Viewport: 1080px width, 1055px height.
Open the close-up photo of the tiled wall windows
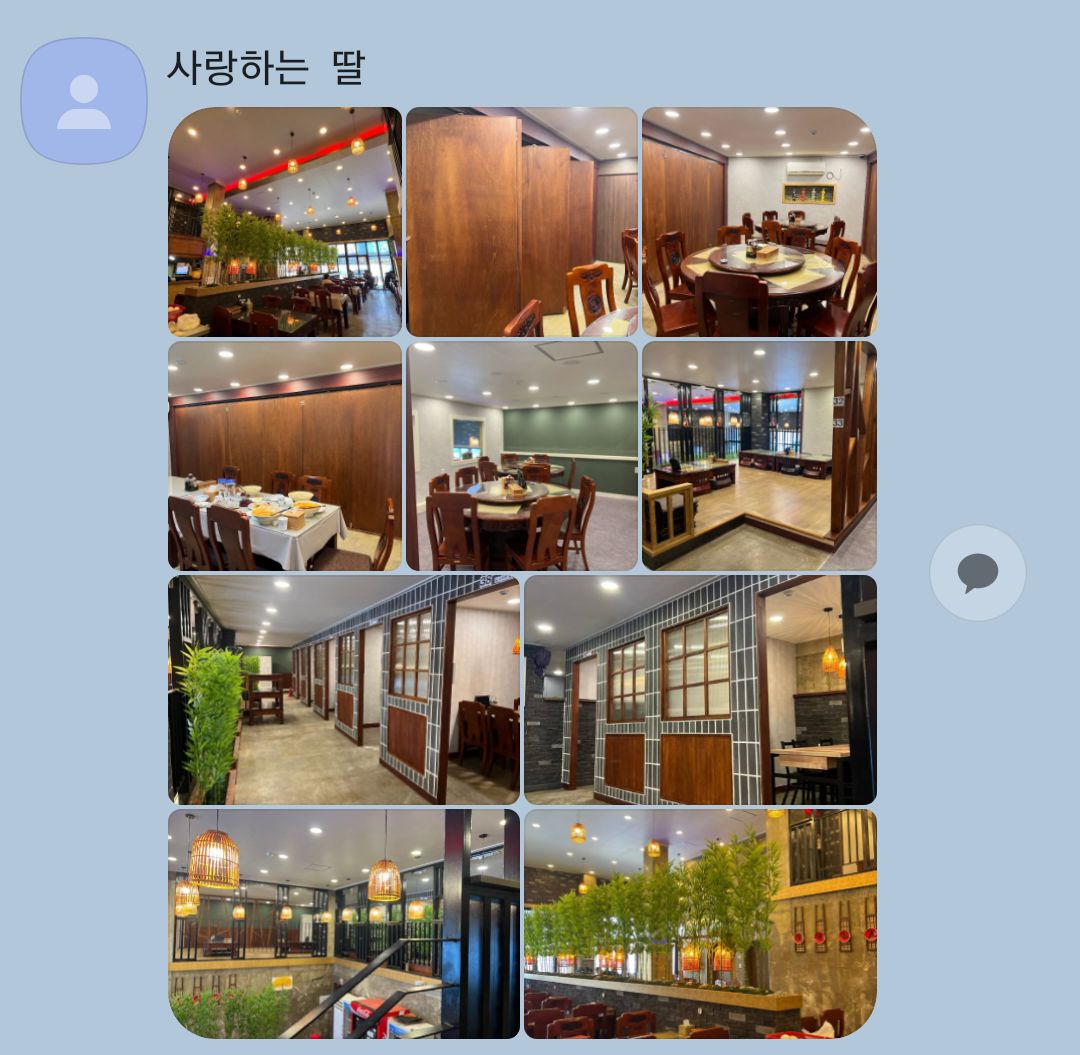[x=700, y=690]
